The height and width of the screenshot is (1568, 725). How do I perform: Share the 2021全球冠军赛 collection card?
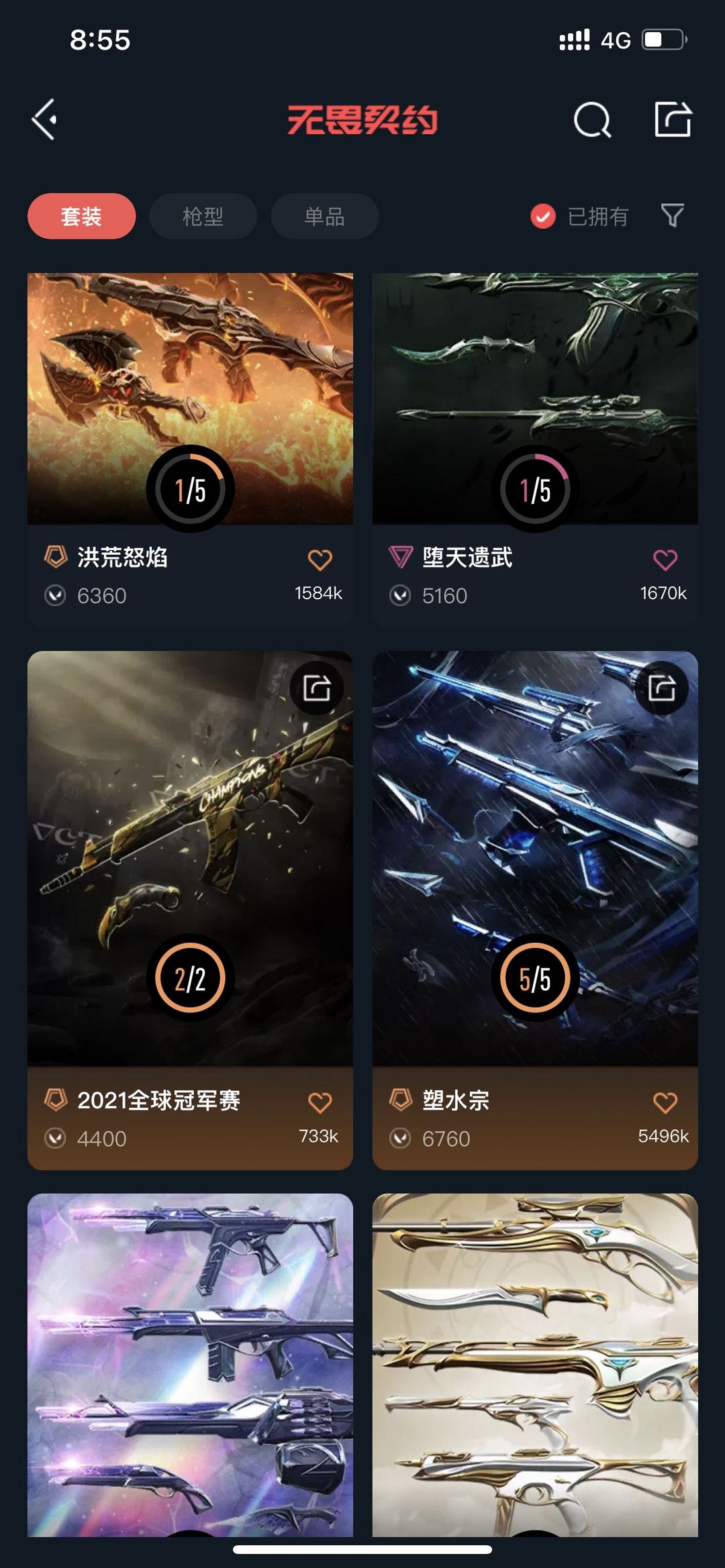click(x=316, y=686)
